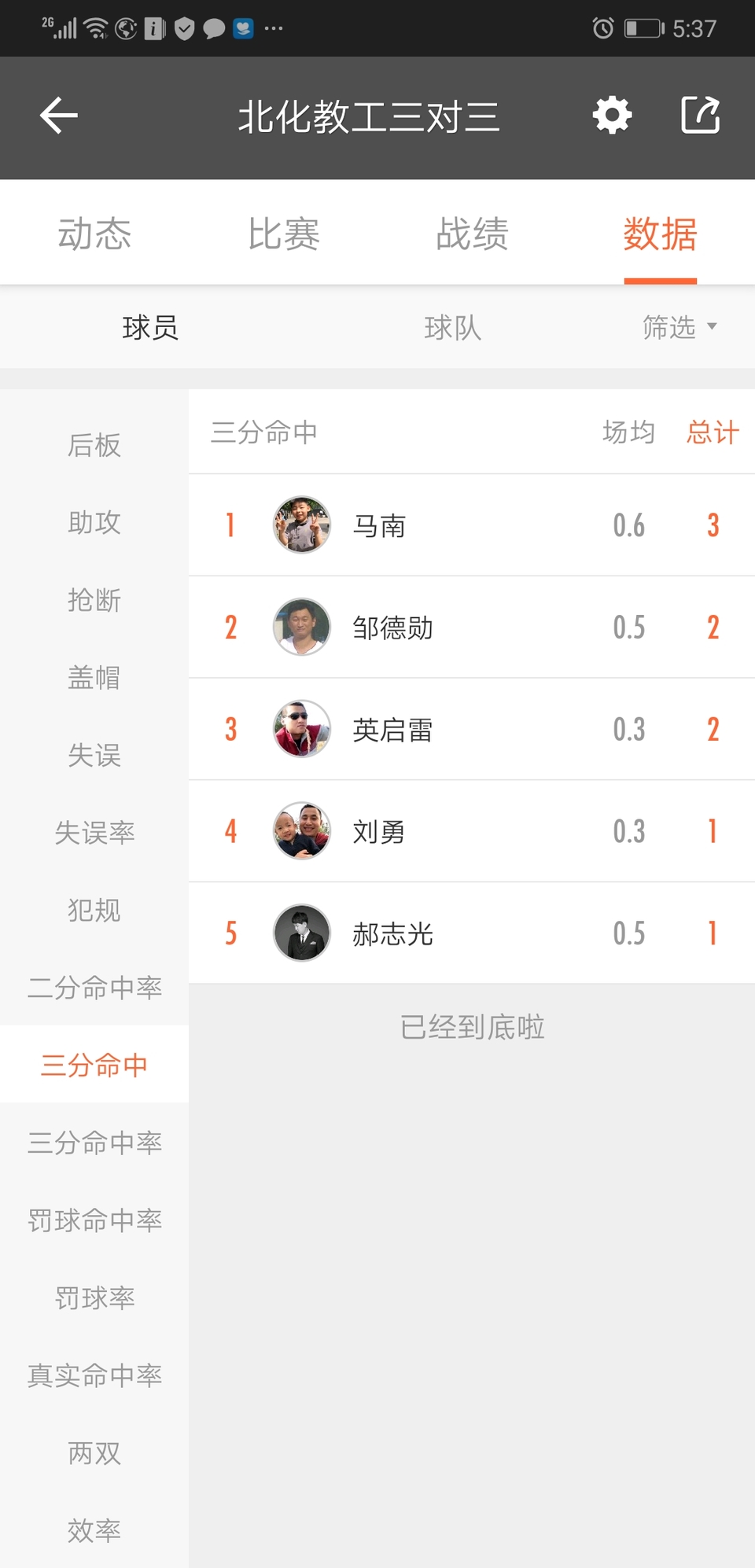Viewport: 755px width, 1568px height.
Task: View 英启雷's player details
Action: pyautogui.click(x=472, y=729)
